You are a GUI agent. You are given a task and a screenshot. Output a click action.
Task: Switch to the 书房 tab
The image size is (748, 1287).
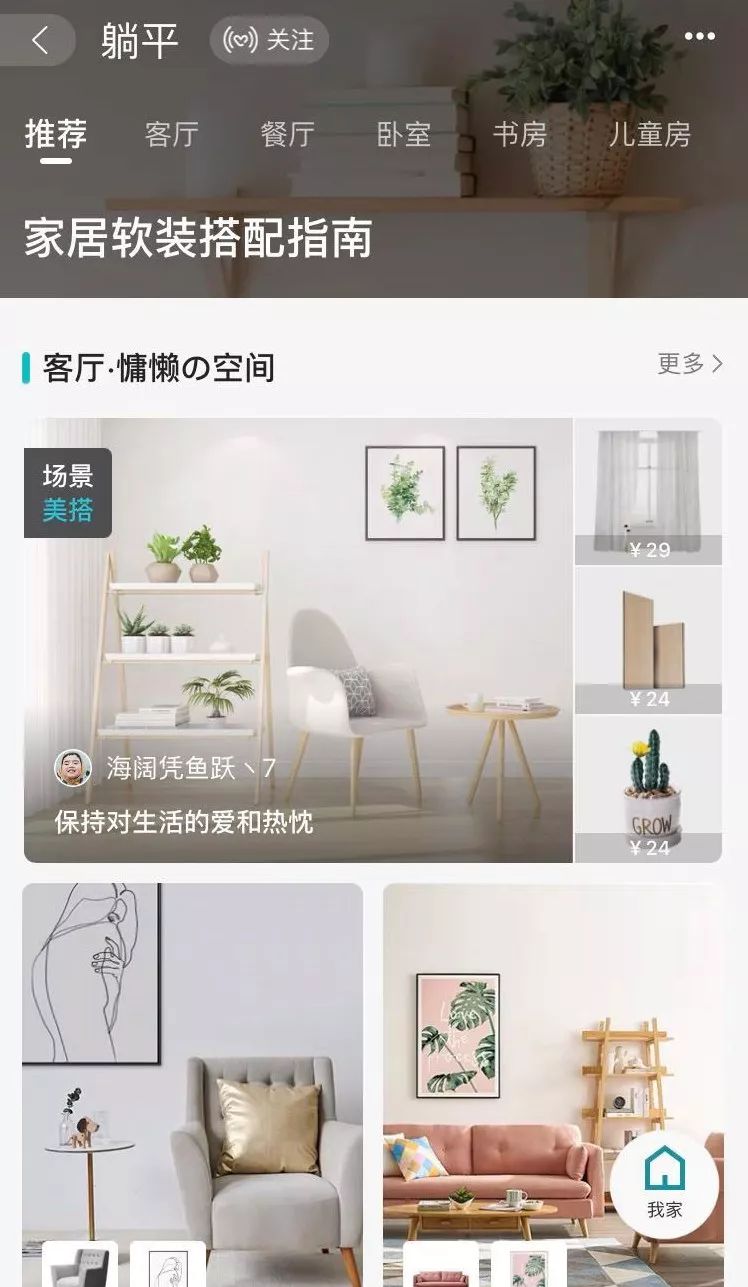(x=519, y=134)
